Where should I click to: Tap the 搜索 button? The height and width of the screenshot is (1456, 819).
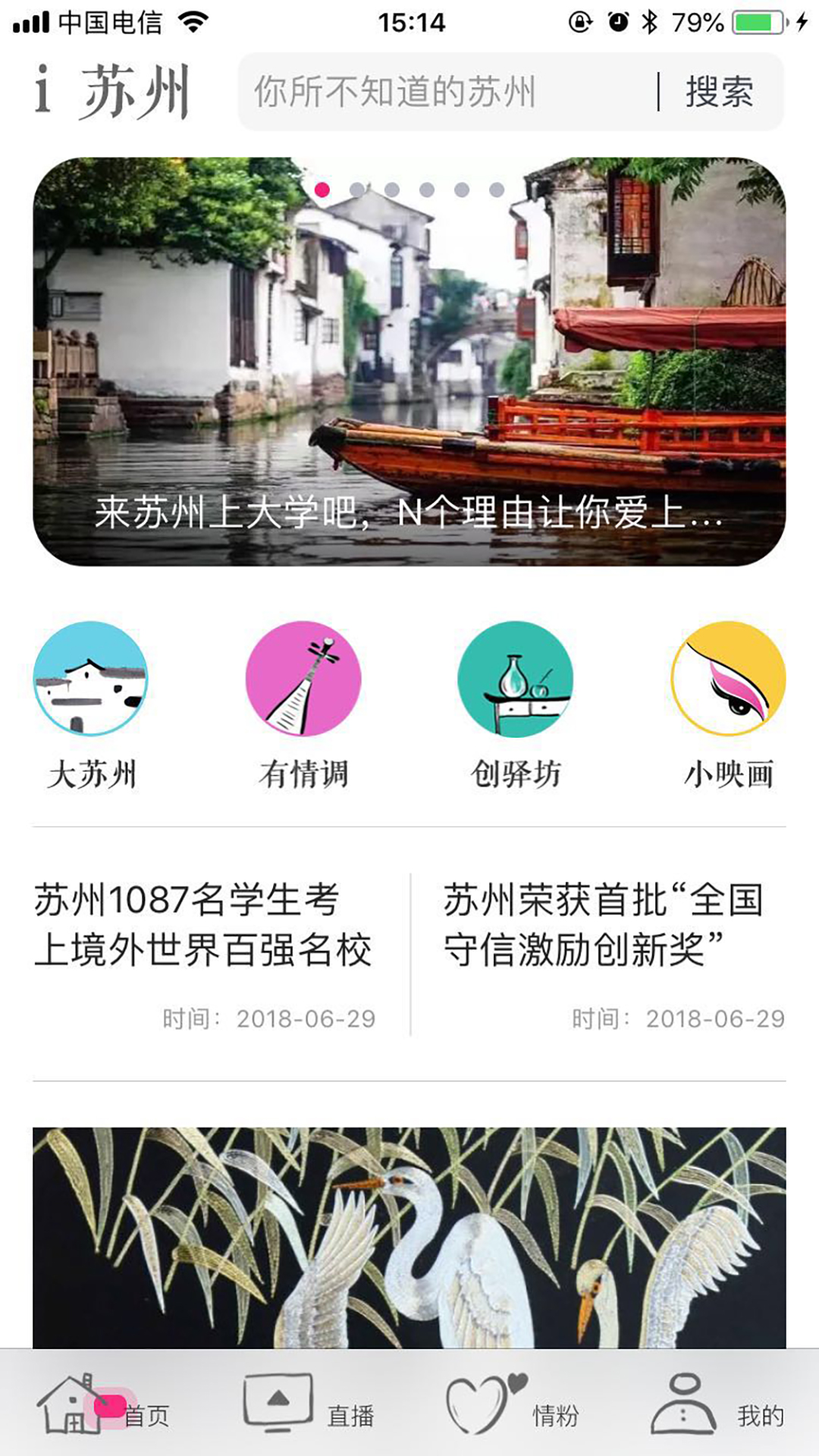[719, 92]
